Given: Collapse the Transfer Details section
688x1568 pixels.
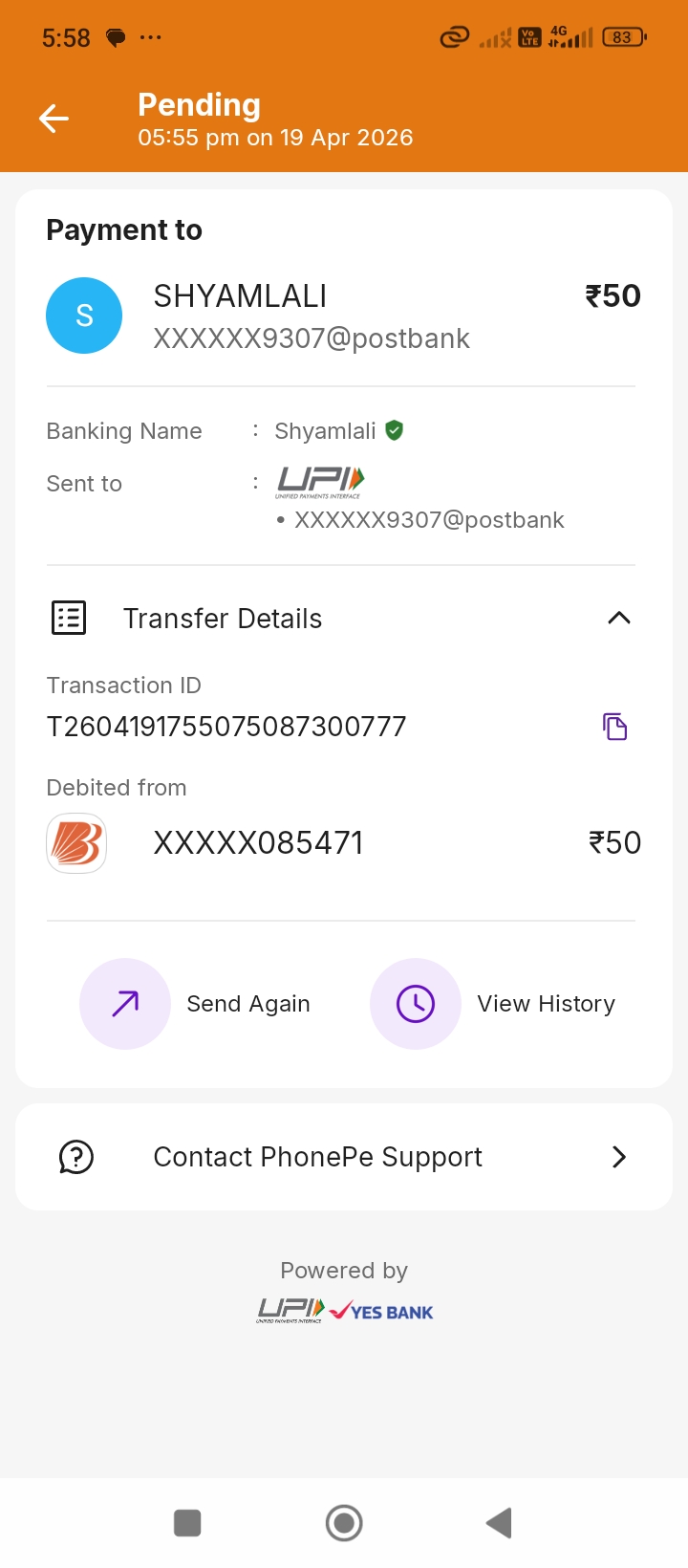Looking at the screenshot, I should click(x=618, y=619).
